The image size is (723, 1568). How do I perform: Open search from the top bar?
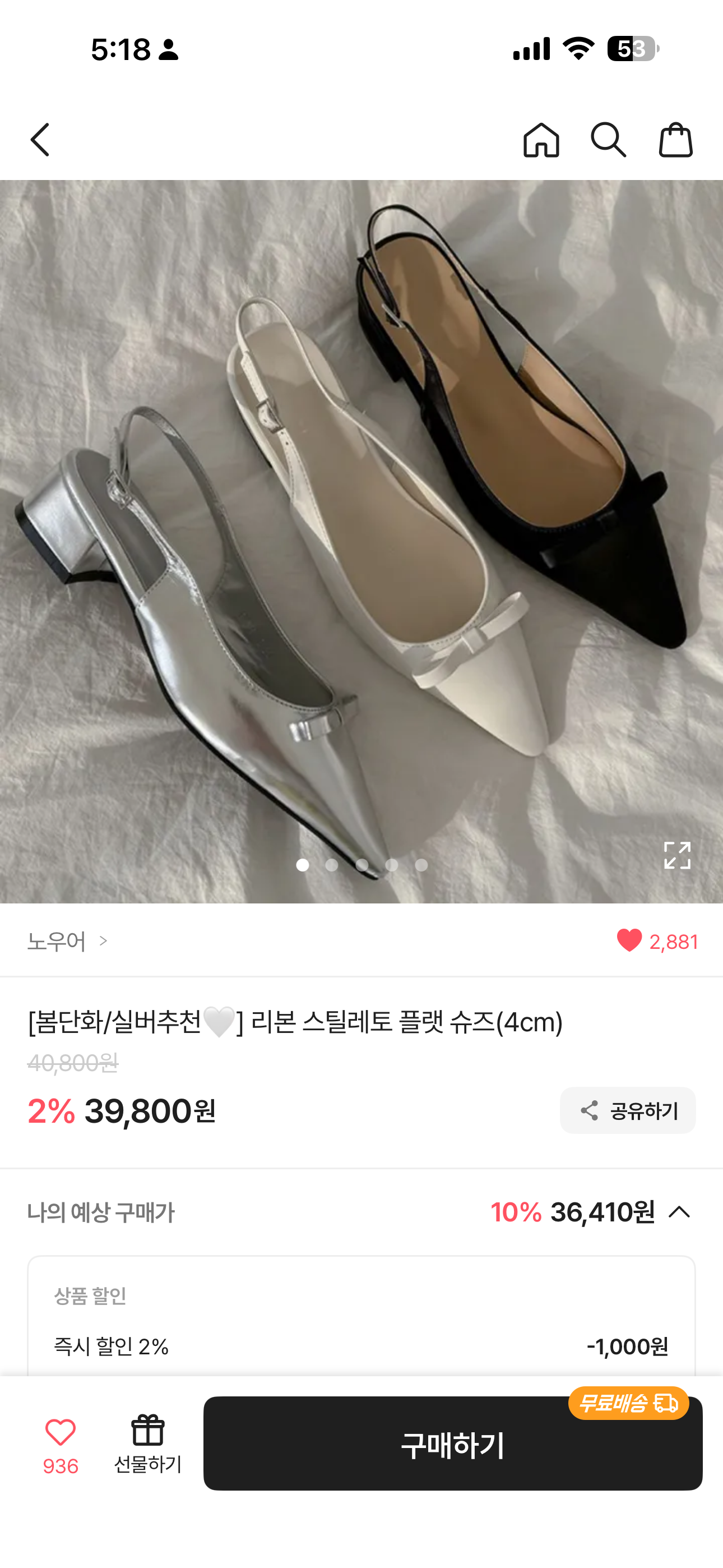(608, 140)
